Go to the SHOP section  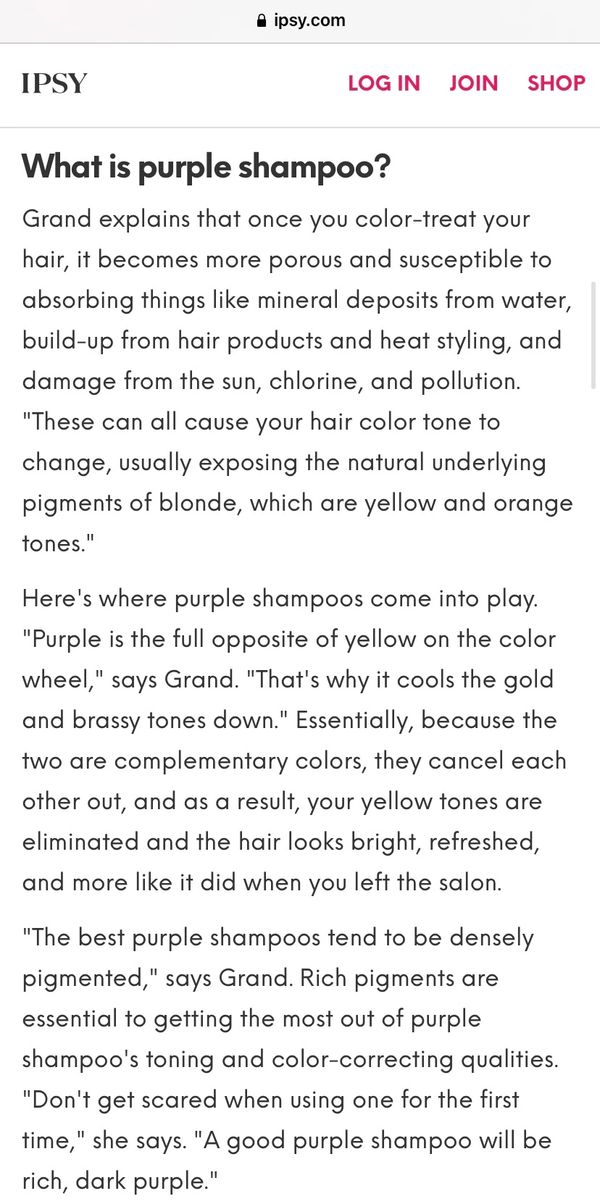556,83
